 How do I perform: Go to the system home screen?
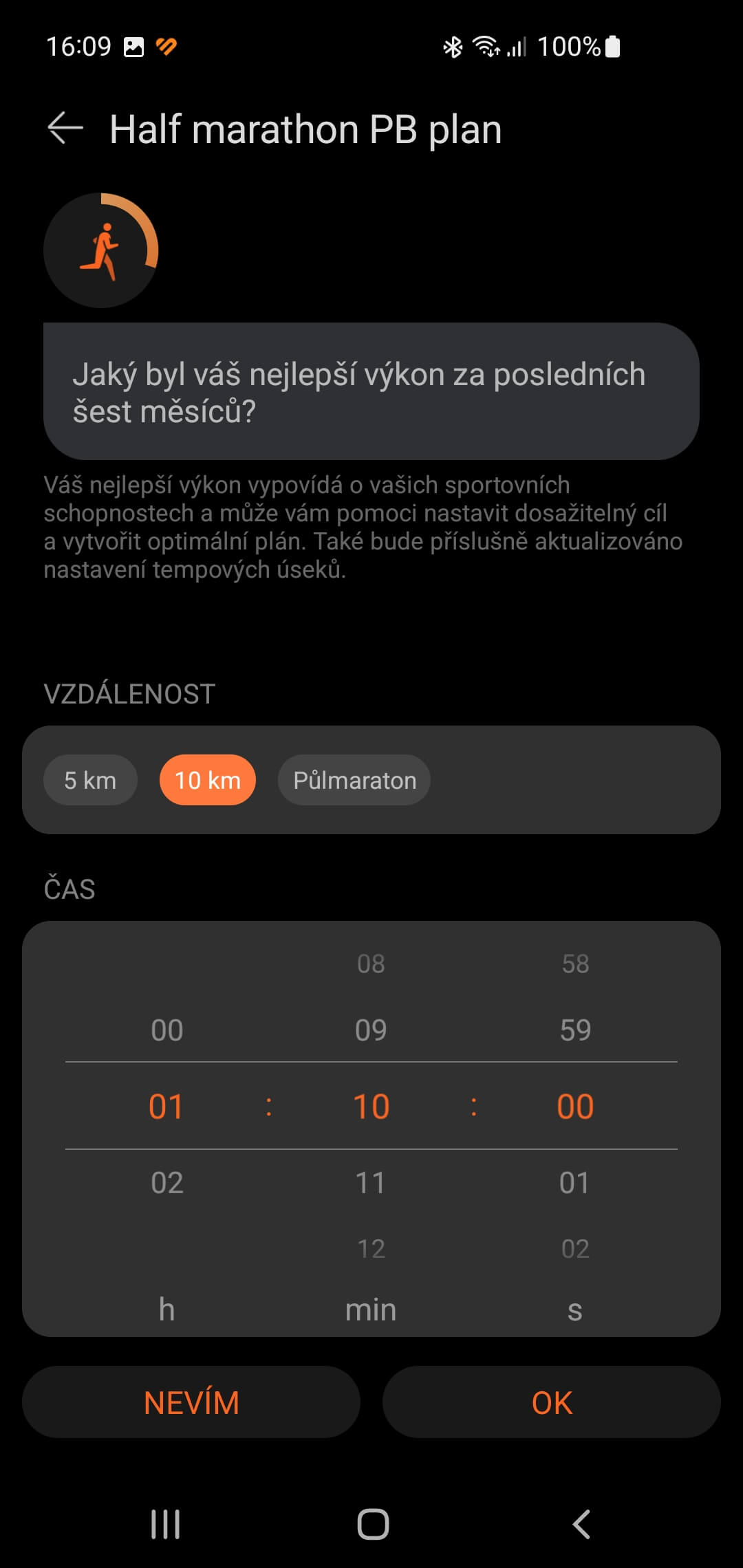pos(373,1524)
